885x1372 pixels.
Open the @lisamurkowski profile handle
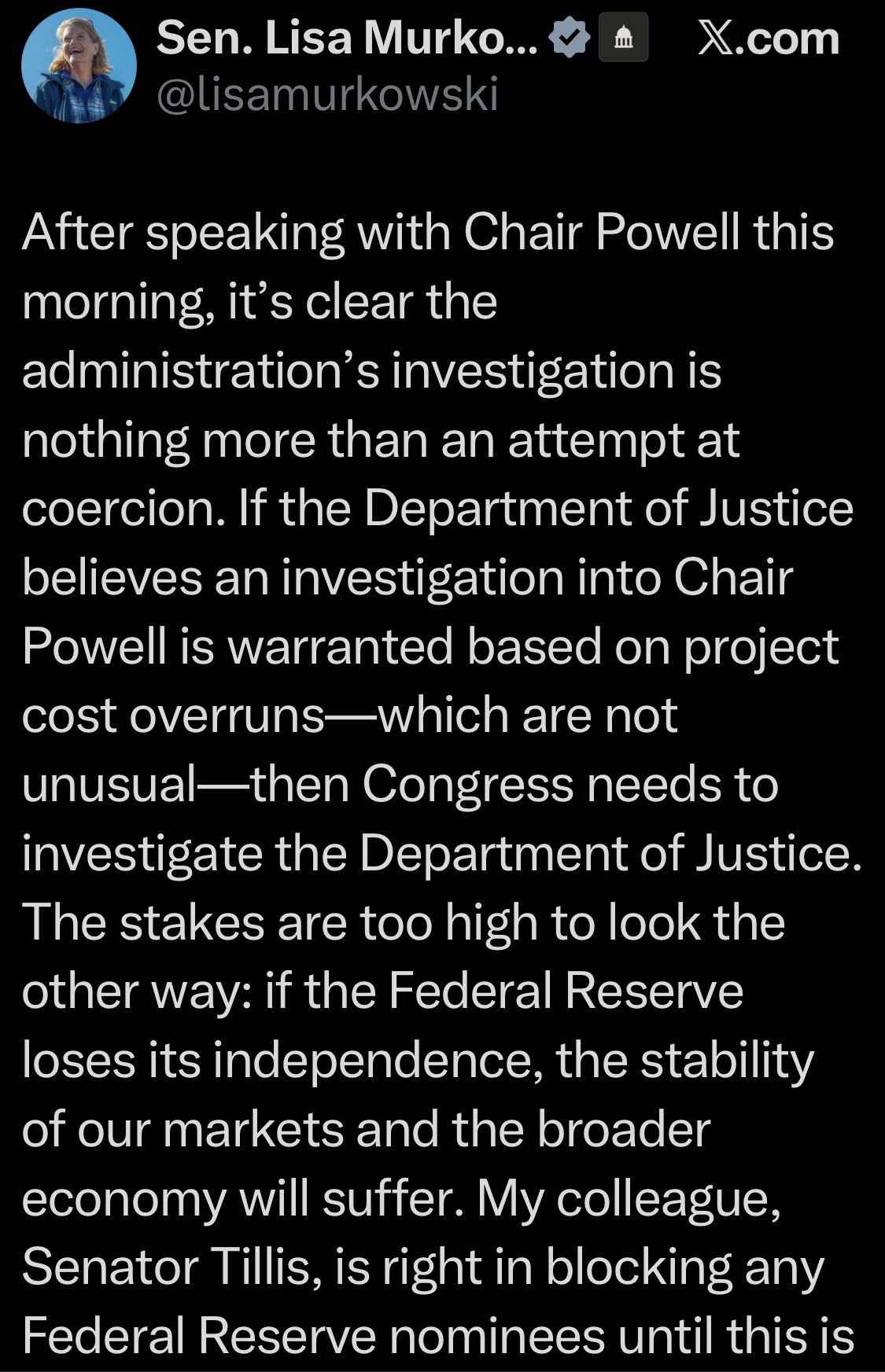(x=327, y=96)
